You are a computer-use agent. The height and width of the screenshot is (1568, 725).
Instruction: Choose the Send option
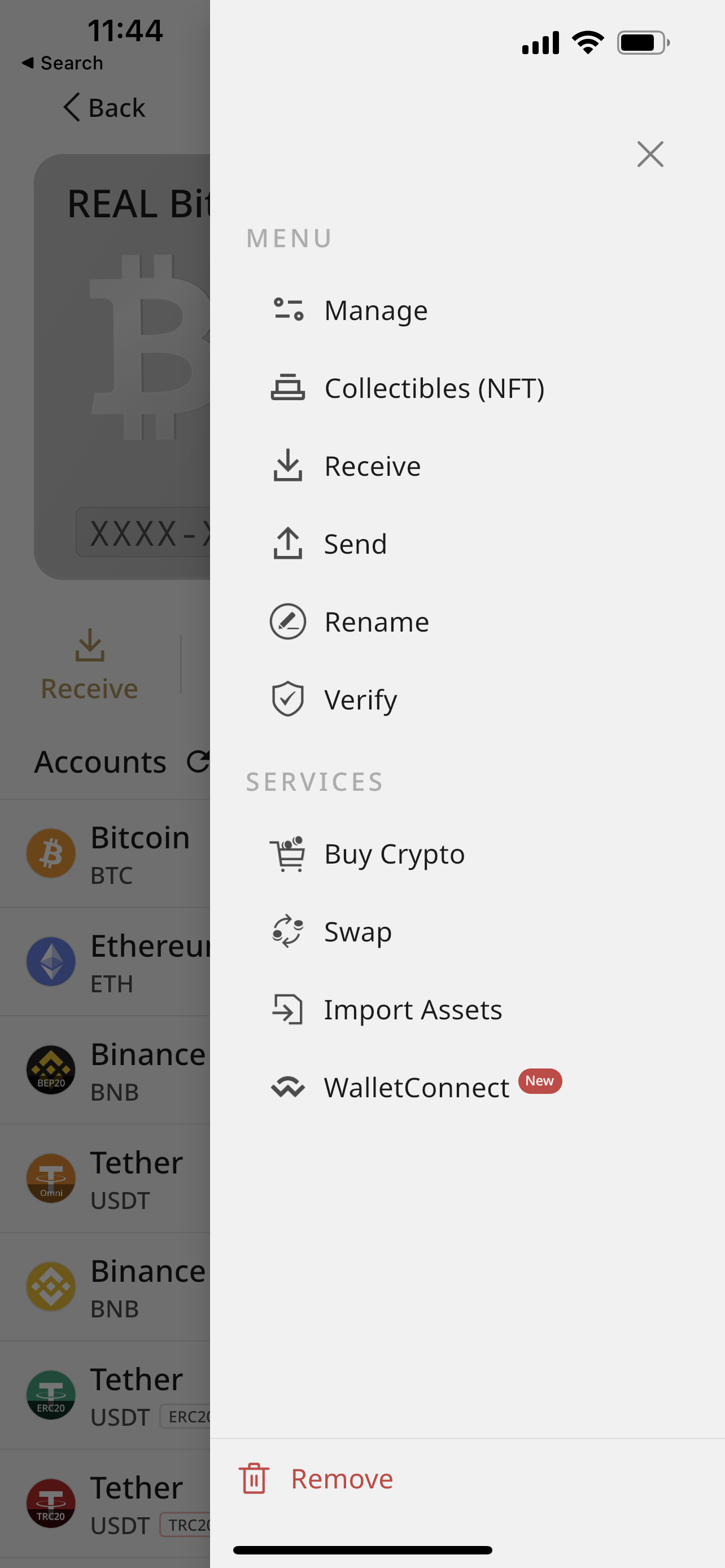tap(355, 544)
